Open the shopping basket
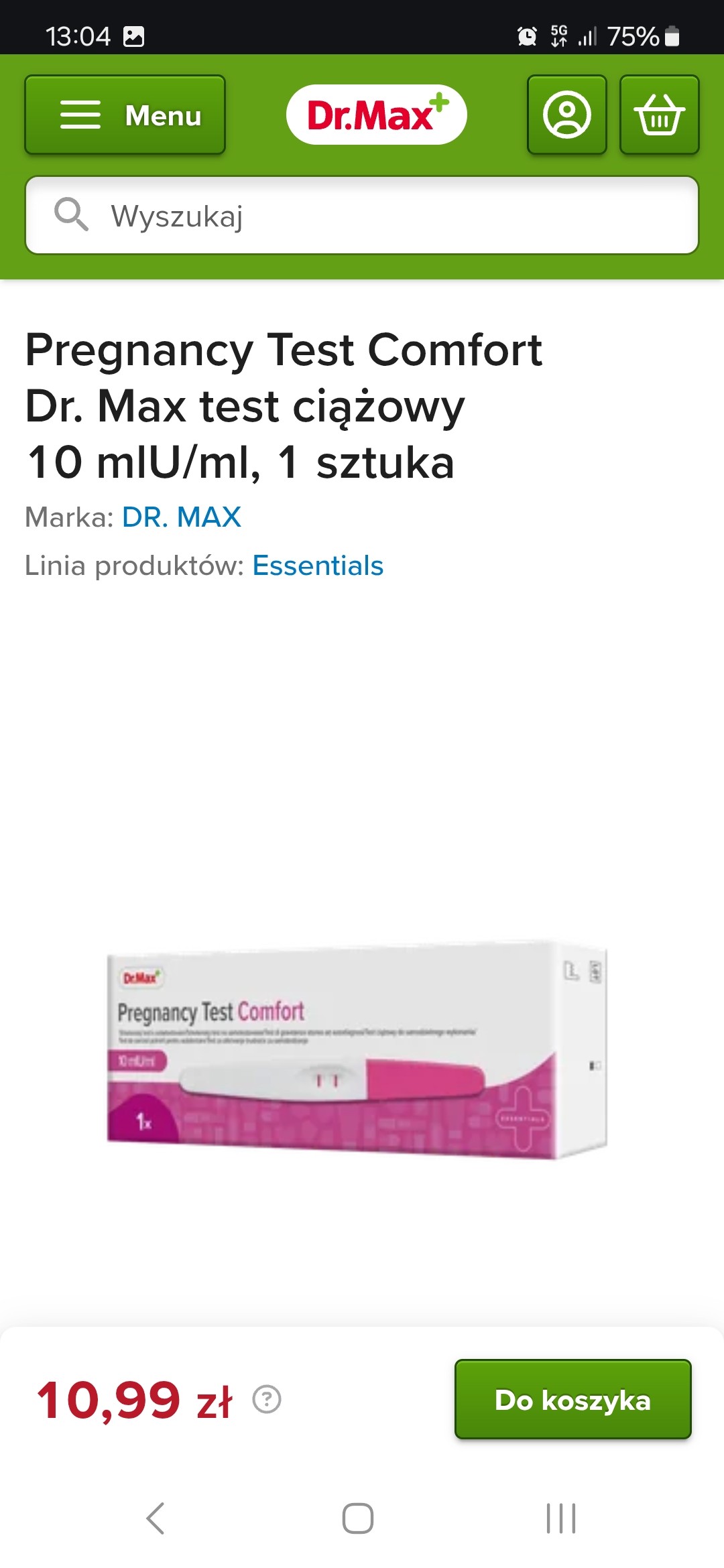The height and width of the screenshot is (1568, 724). coord(659,115)
